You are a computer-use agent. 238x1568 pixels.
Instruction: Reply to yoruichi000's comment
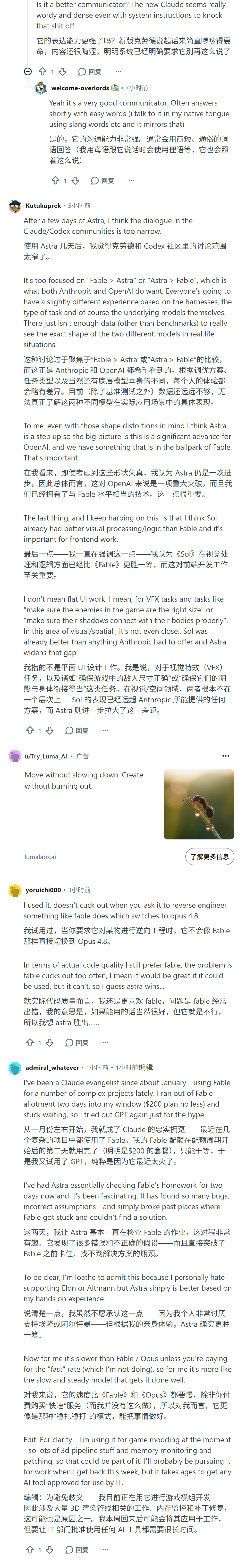pos(77,1043)
